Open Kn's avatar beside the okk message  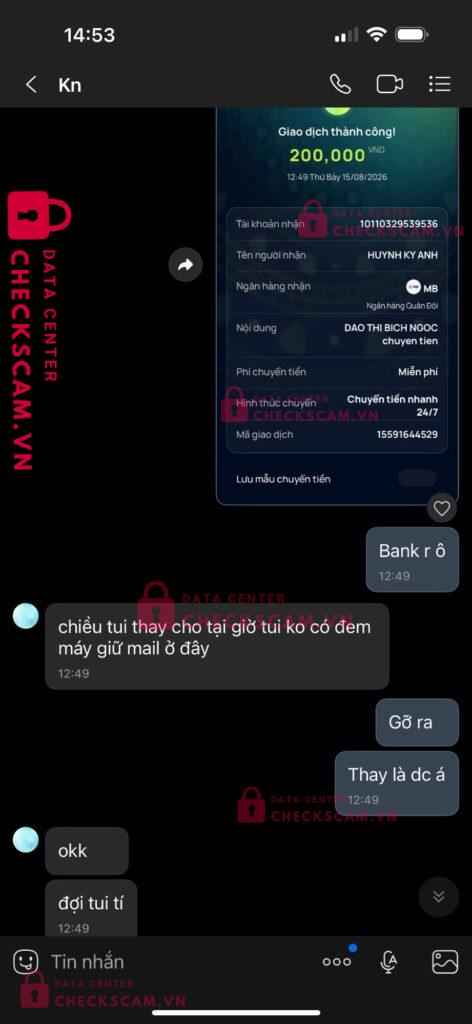[x=26, y=839]
